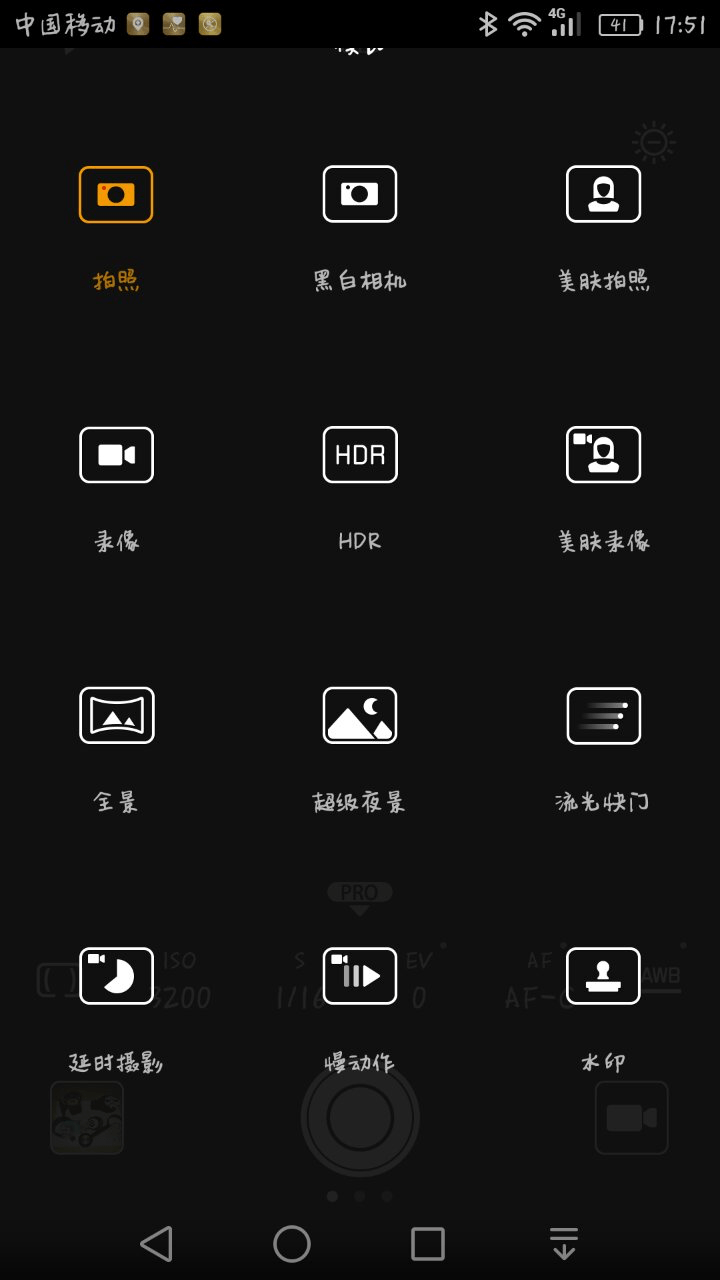720x1280 pixels.
Task: Select Slow motion mode 慢动作
Action: [360, 976]
